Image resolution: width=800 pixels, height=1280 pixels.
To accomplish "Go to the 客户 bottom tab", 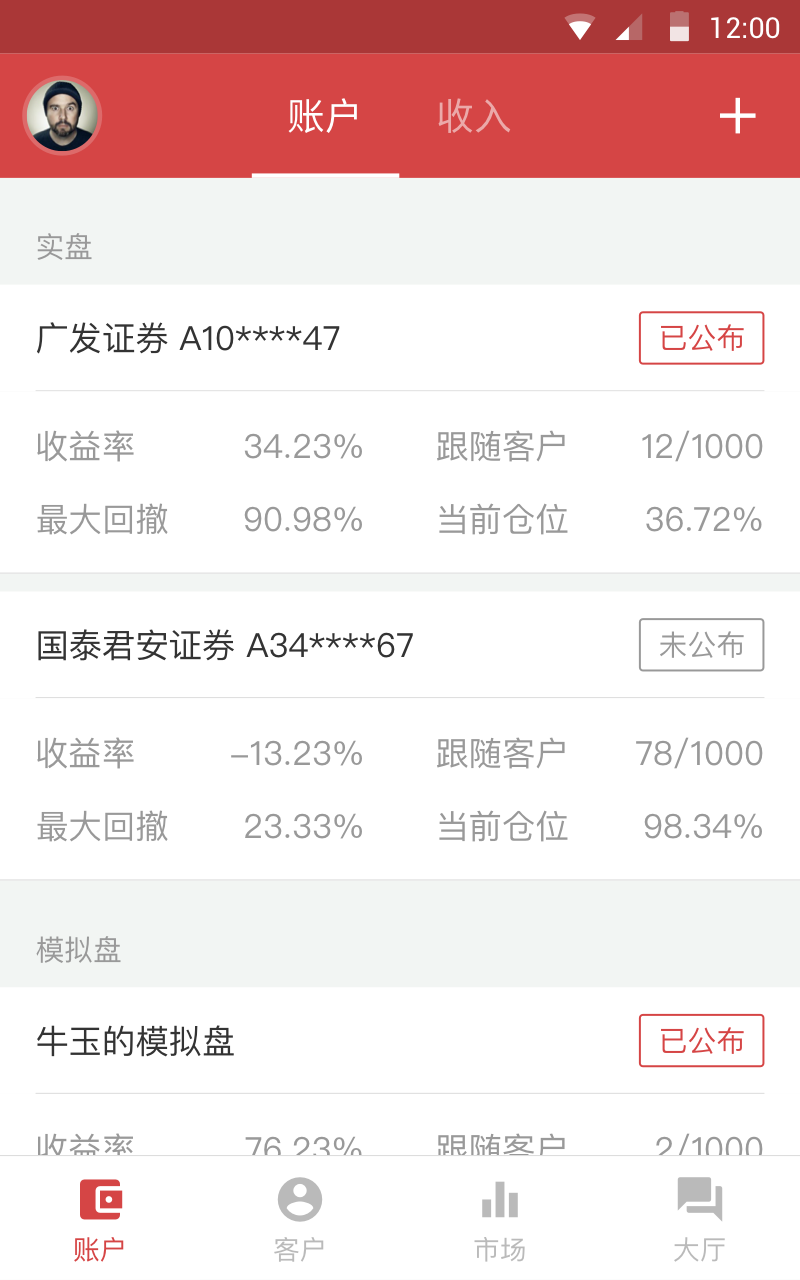I will point(299,1218).
